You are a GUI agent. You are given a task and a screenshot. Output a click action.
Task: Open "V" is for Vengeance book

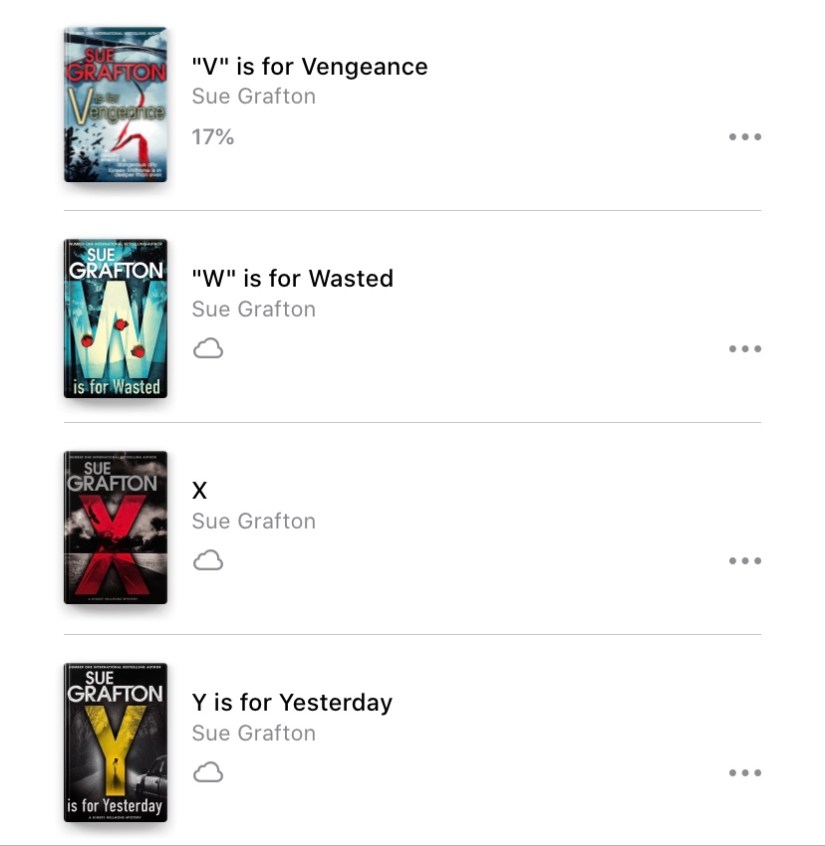tap(115, 105)
